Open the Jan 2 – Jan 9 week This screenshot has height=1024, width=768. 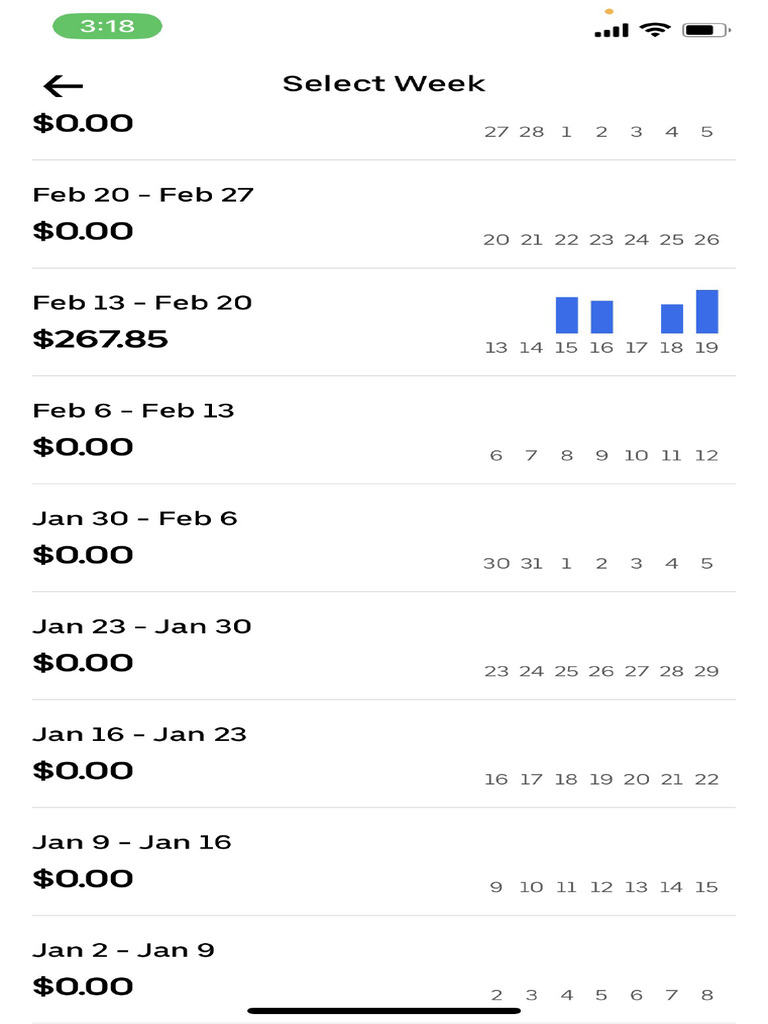(383, 968)
